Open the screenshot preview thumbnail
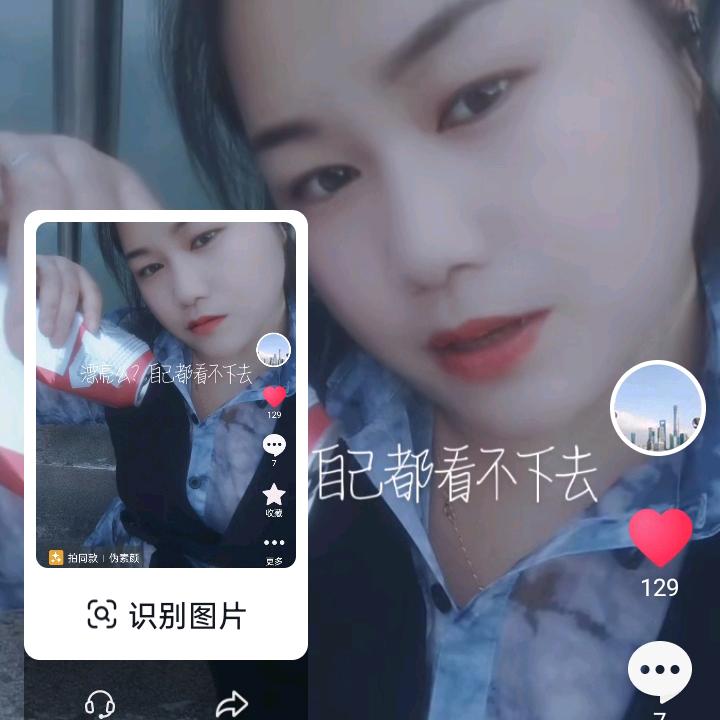This screenshot has height=720, width=720. (x=166, y=395)
